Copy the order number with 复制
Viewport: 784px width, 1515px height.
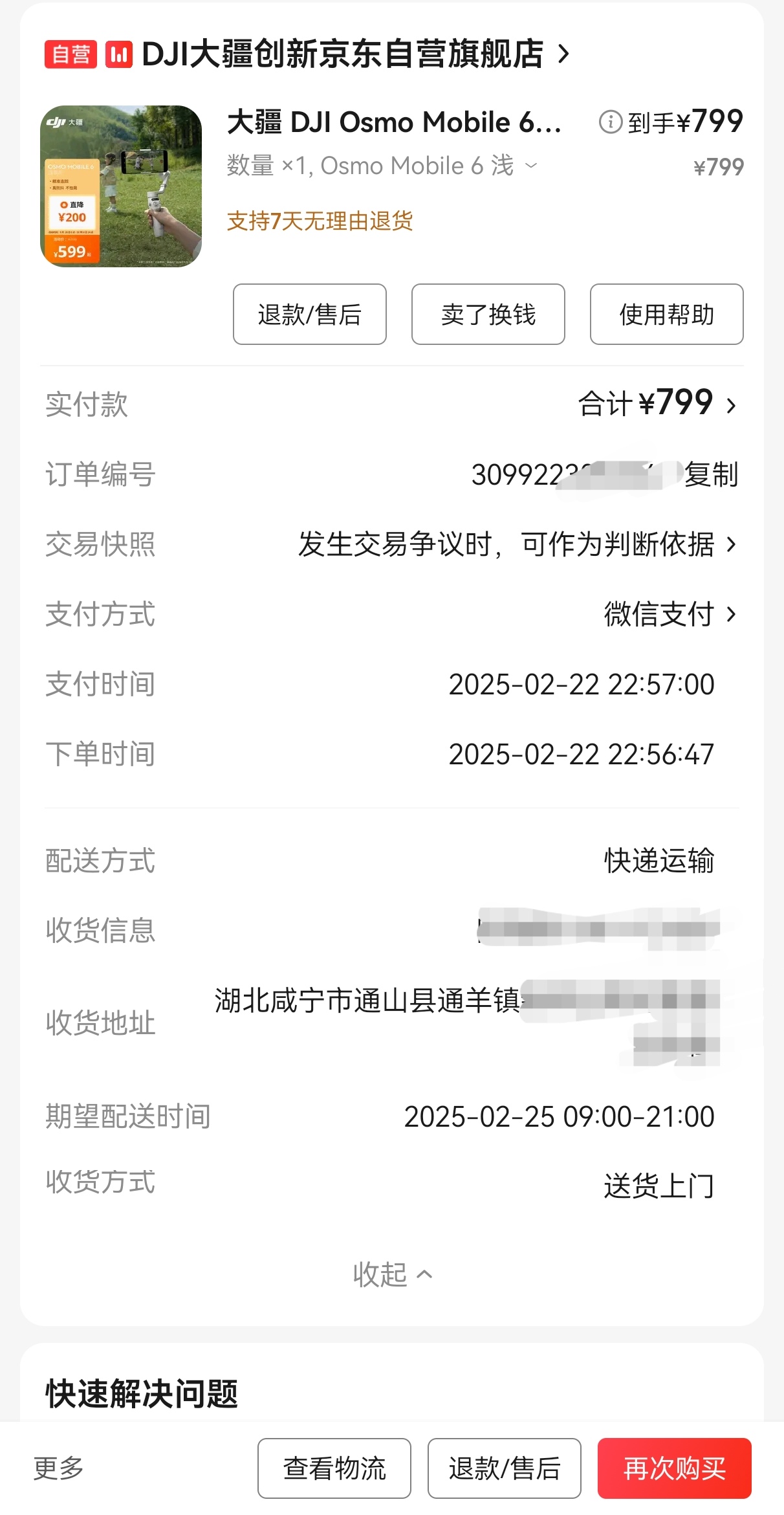711,474
